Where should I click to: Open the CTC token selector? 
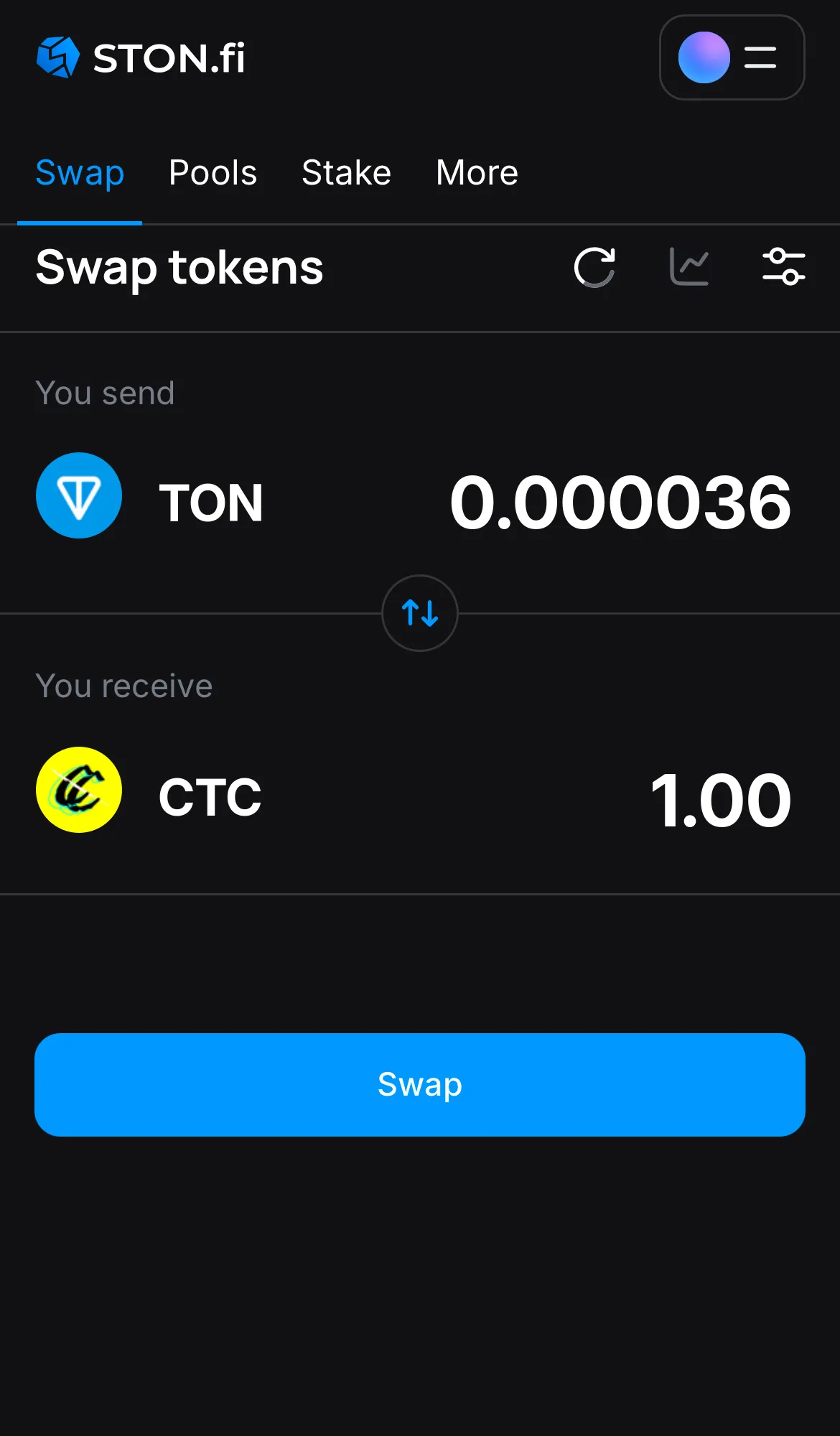(x=209, y=796)
